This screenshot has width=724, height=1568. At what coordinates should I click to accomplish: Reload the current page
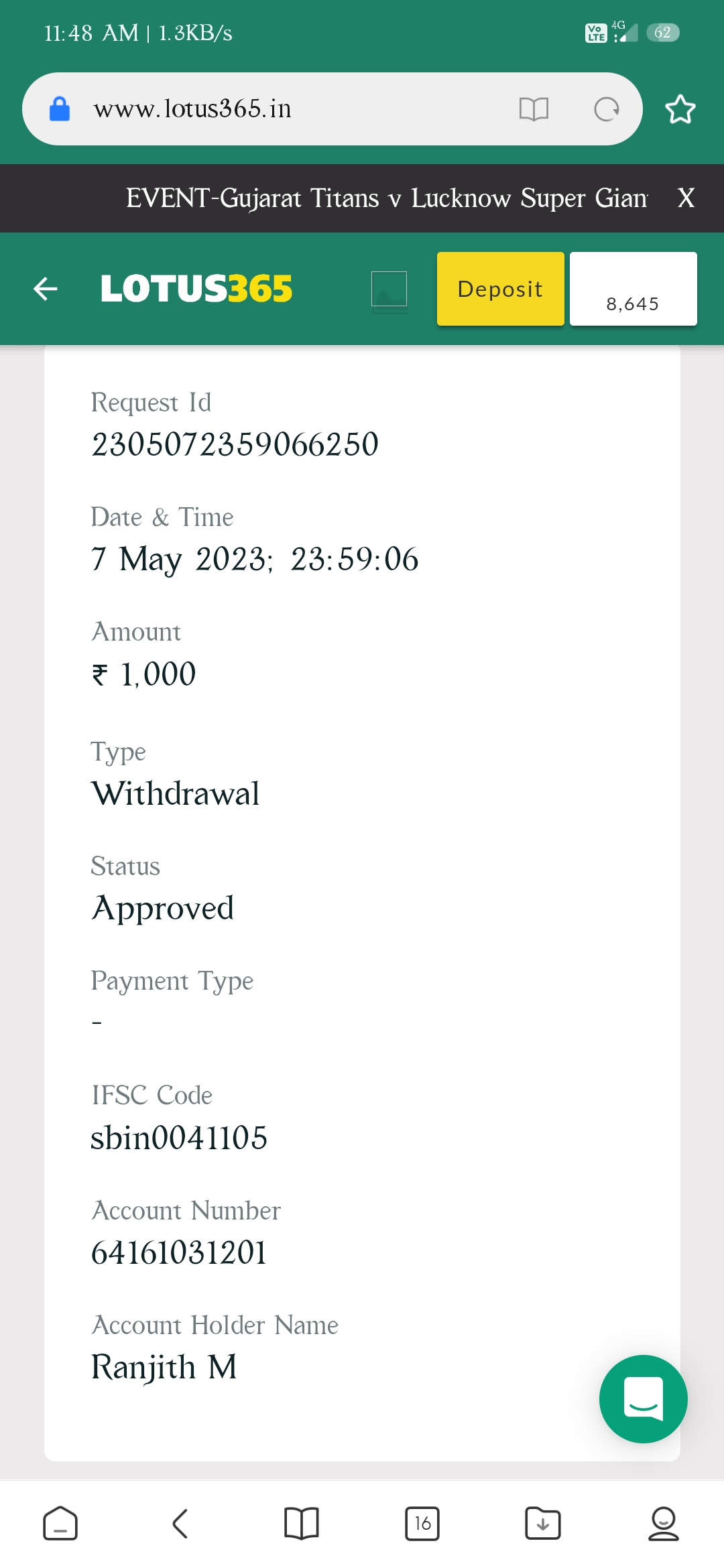(x=606, y=109)
